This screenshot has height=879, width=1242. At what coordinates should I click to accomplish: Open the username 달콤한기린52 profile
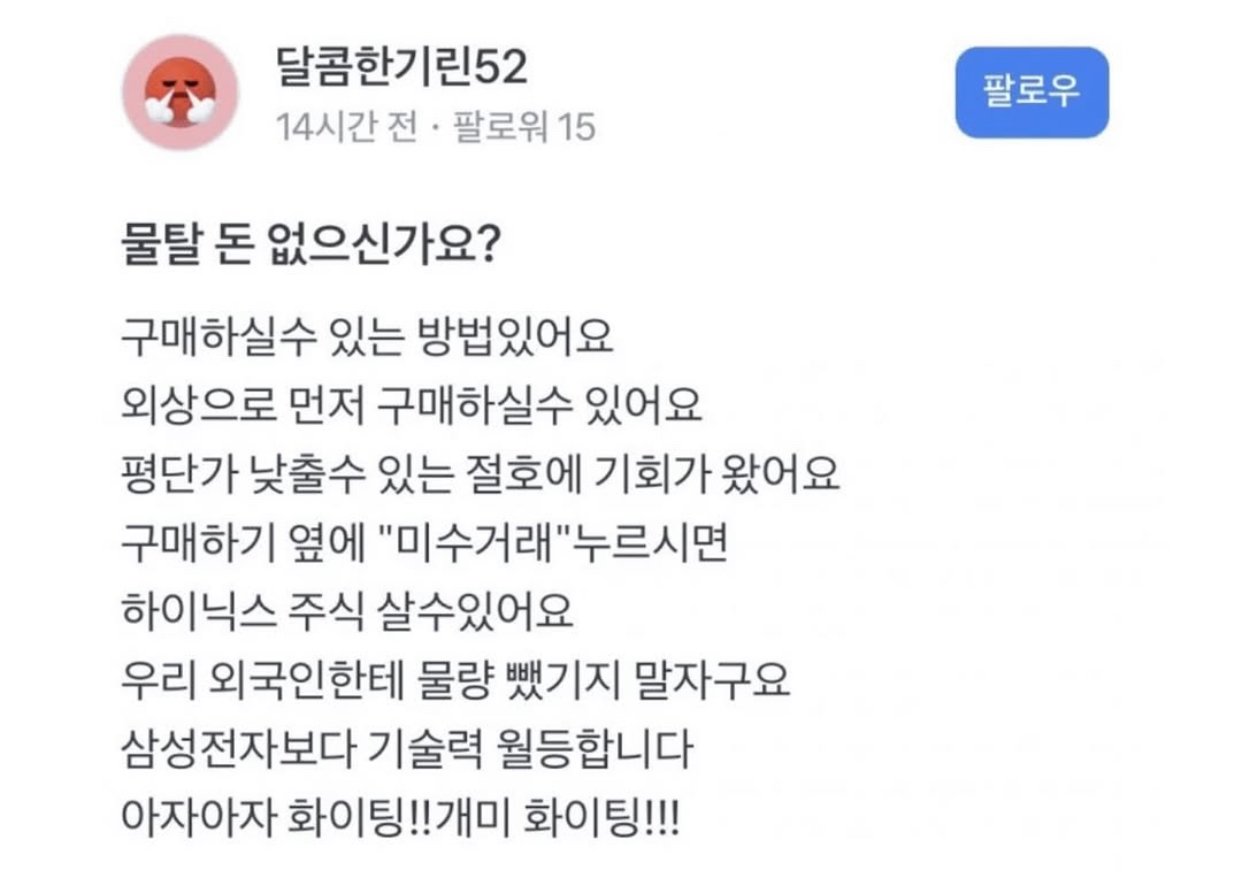pos(400,68)
